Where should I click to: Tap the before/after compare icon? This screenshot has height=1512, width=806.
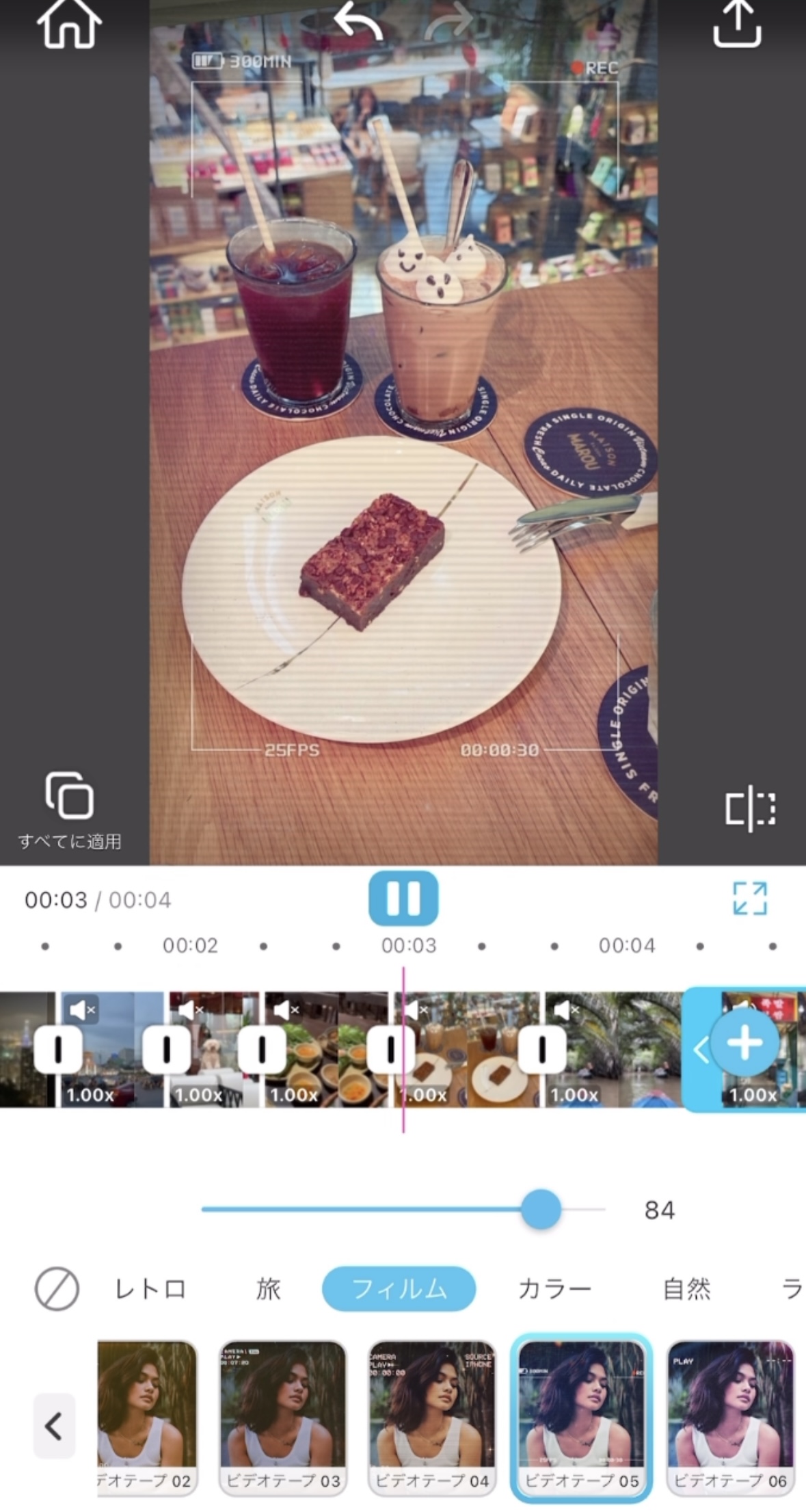(x=751, y=809)
